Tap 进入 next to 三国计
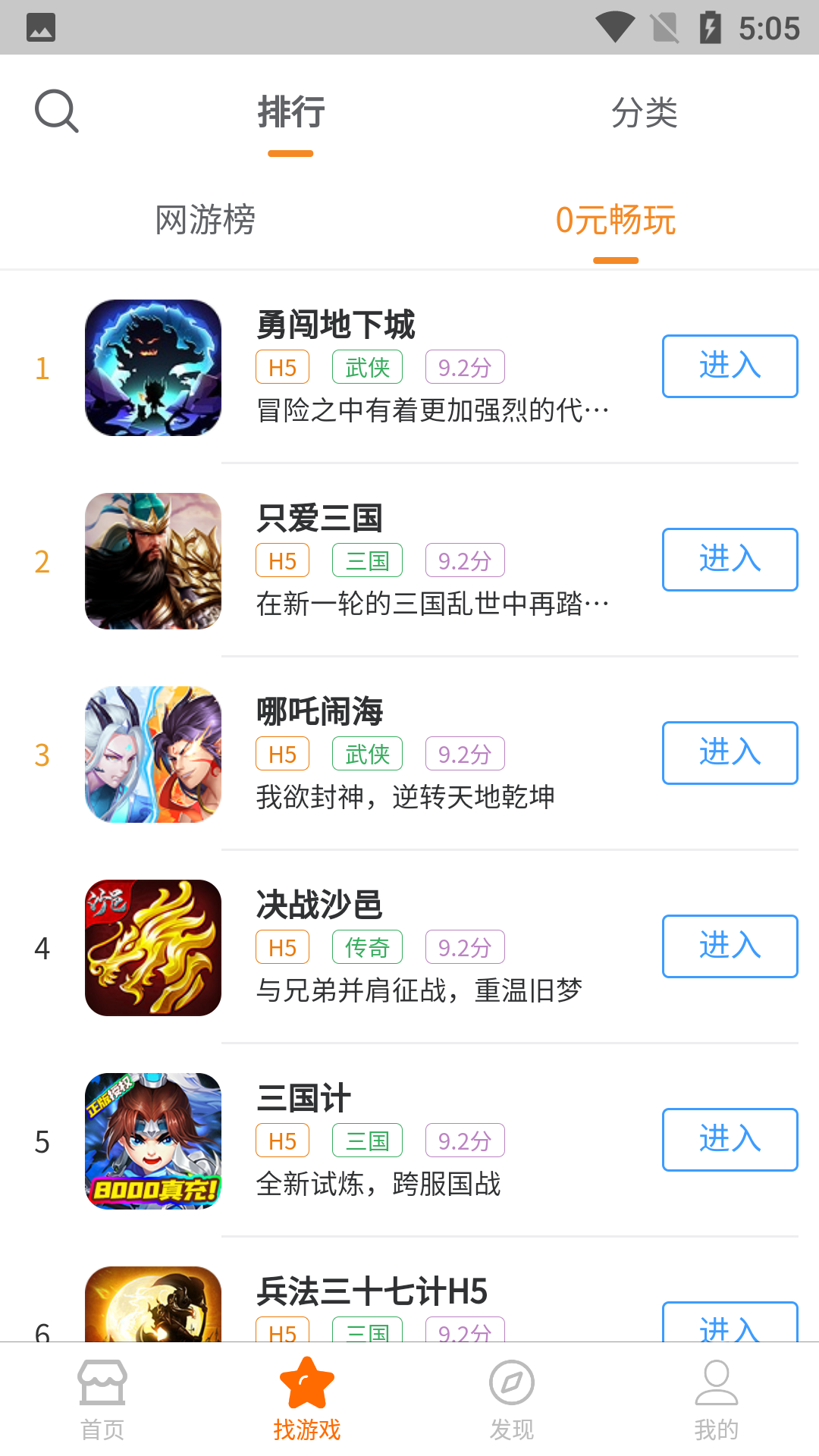 point(730,1140)
